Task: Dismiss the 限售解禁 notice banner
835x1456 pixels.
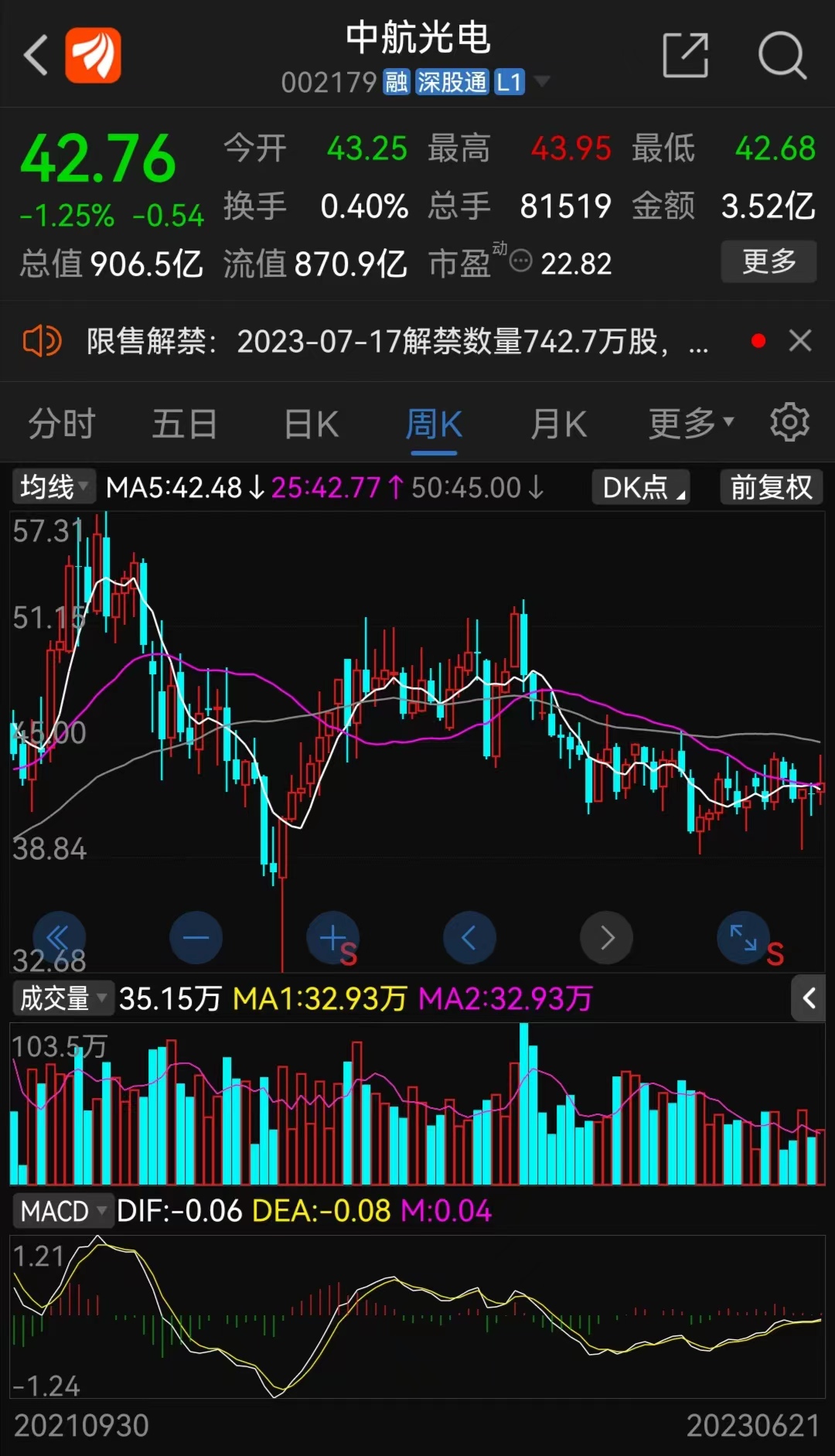Action: click(x=800, y=340)
